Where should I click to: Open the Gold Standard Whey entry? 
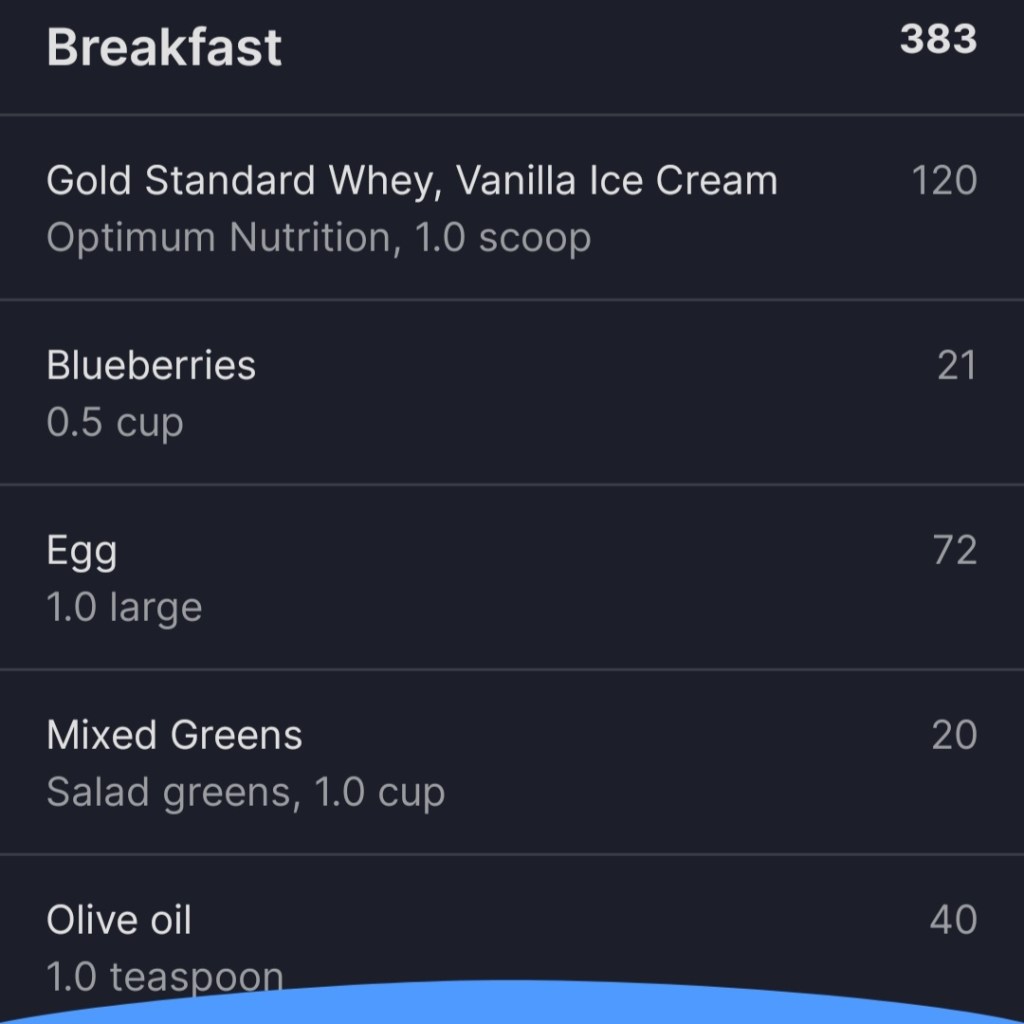click(x=411, y=208)
